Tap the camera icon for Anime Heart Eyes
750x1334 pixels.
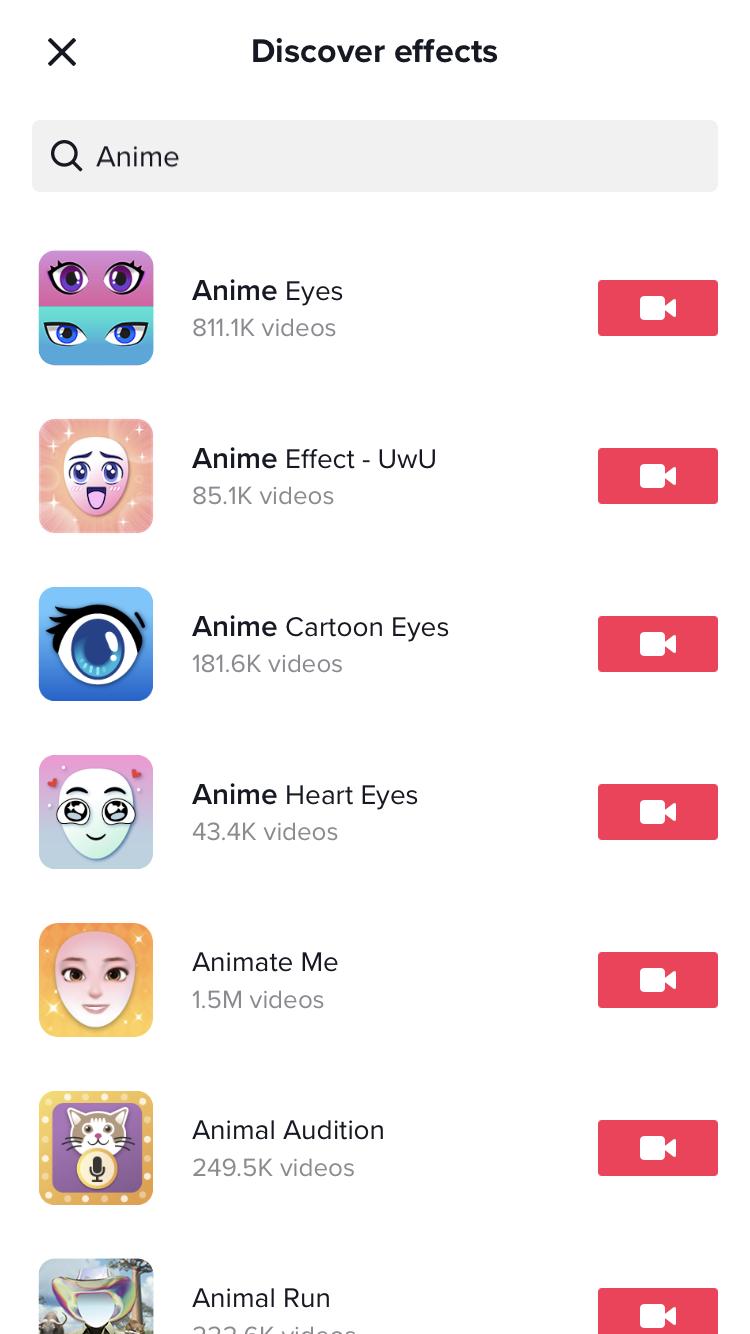pyautogui.click(x=657, y=812)
